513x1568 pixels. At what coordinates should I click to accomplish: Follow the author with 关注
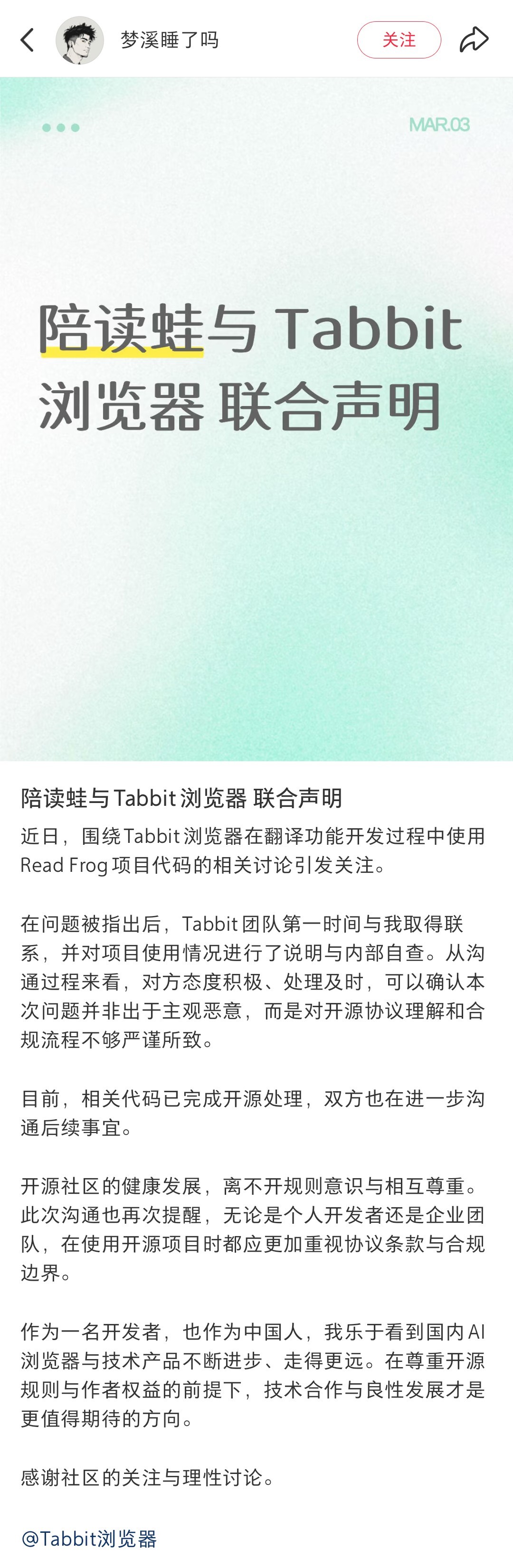click(x=399, y=40)
